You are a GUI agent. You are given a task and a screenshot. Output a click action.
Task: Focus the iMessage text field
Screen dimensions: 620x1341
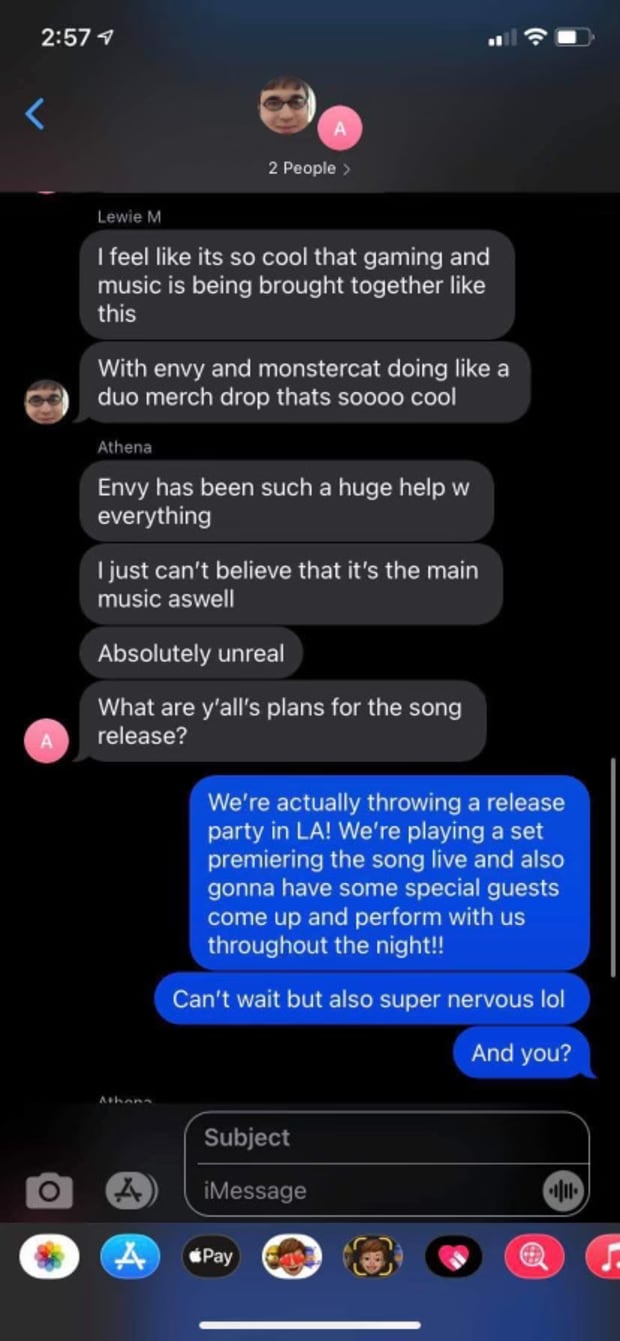pyautogui.click(x=365, y=1191)
